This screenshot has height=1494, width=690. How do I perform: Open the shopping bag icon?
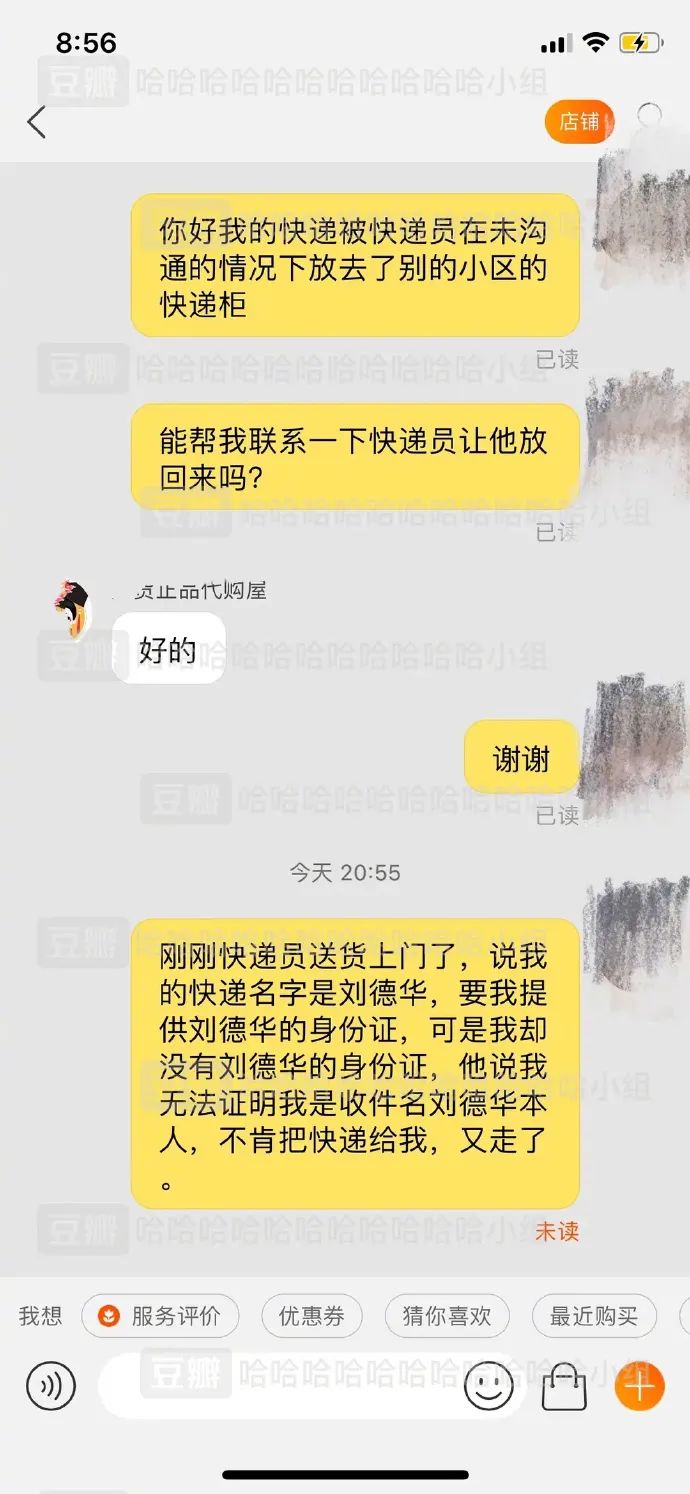click(564, 1387)
